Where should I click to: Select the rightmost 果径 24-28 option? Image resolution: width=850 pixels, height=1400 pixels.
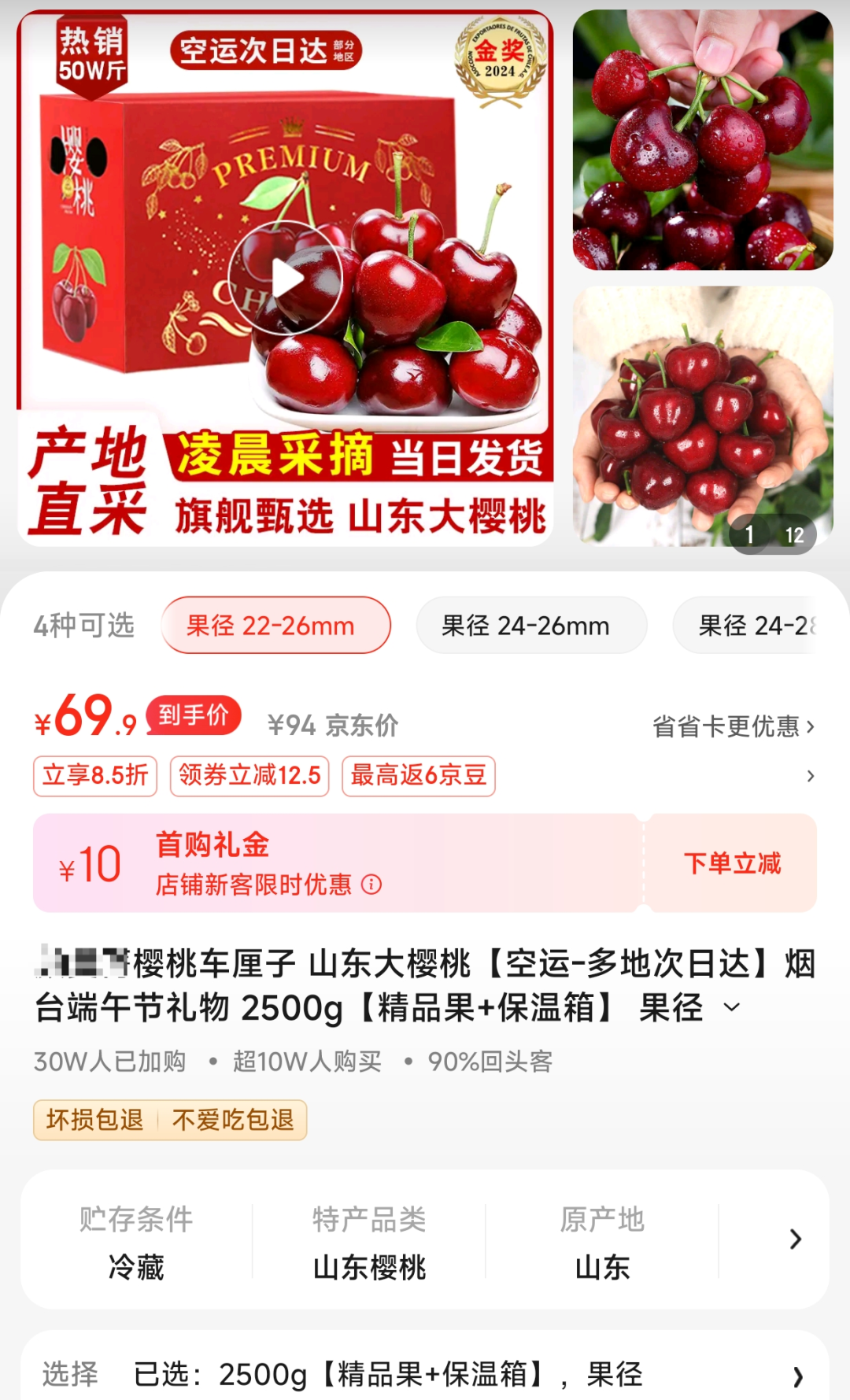[x=756, y=625]
